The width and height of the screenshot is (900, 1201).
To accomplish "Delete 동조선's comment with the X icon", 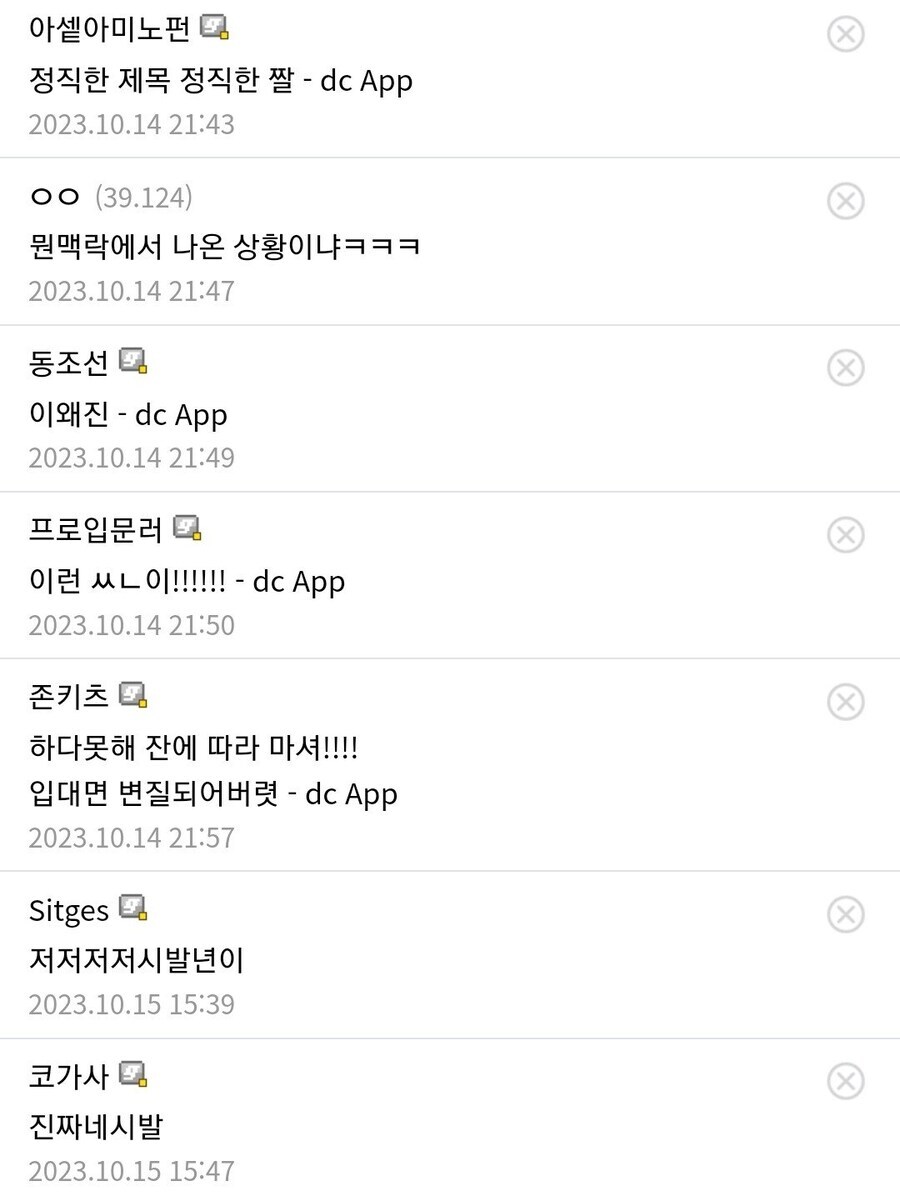I will pos(846,368).
